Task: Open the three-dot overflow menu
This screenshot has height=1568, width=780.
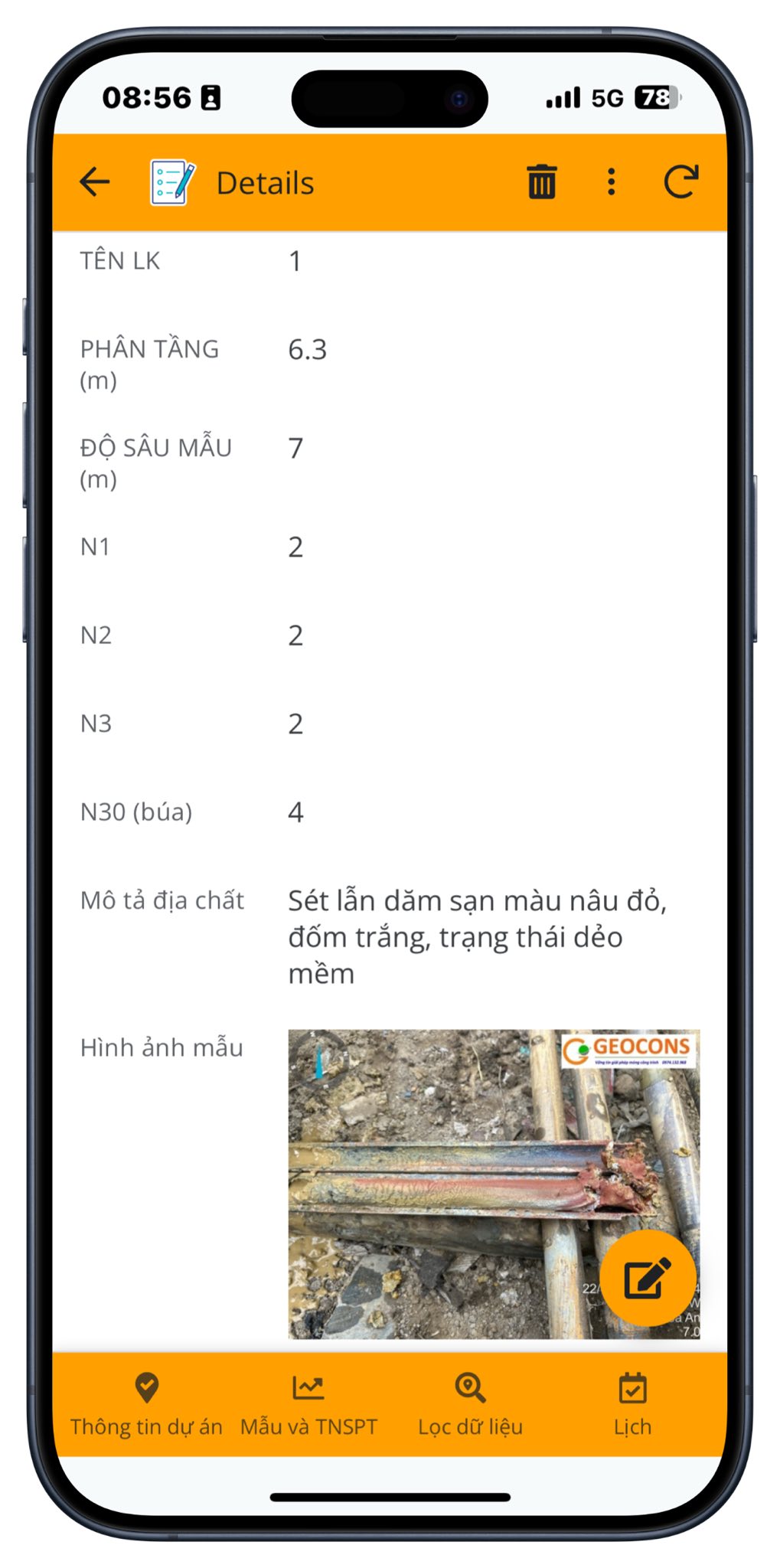Action: pyautogui.click(x=611, y=181)
